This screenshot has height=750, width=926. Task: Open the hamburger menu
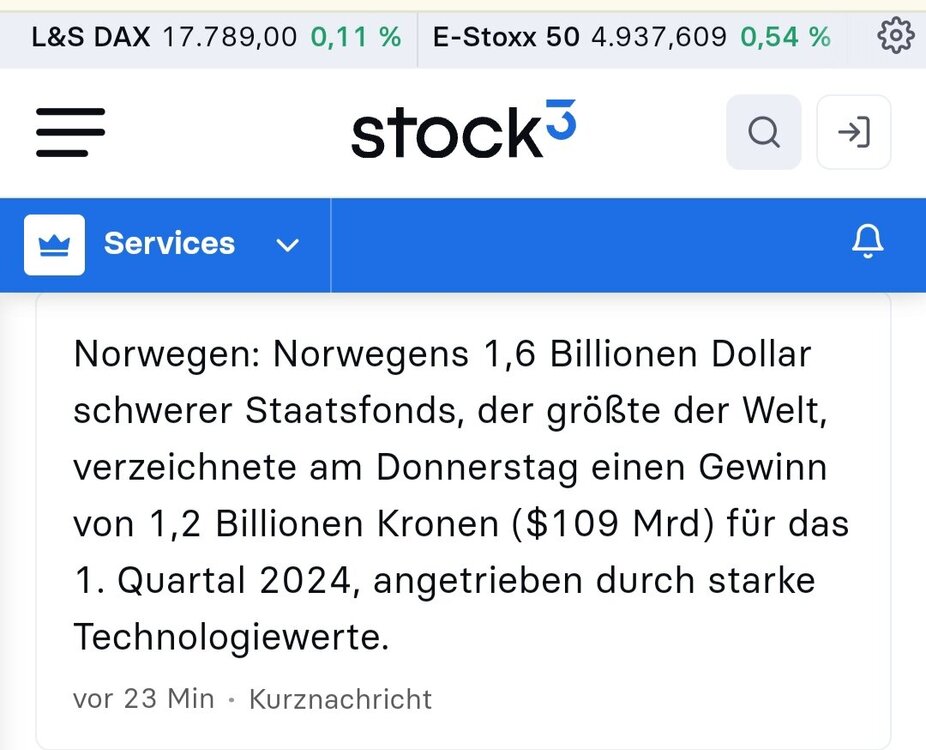pyautogui.click(x=70, y=132)
